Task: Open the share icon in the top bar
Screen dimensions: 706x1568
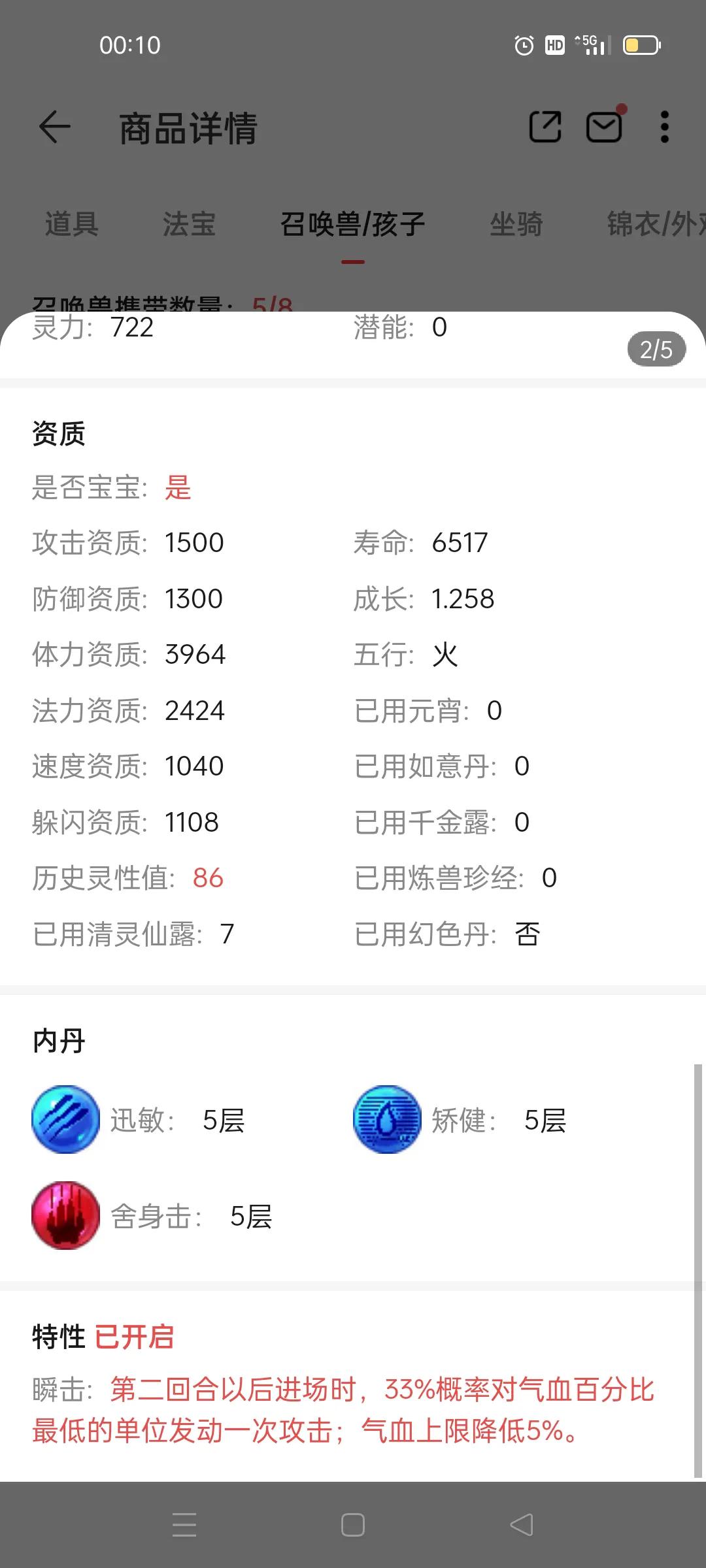Action: click(x=545, y=125)
